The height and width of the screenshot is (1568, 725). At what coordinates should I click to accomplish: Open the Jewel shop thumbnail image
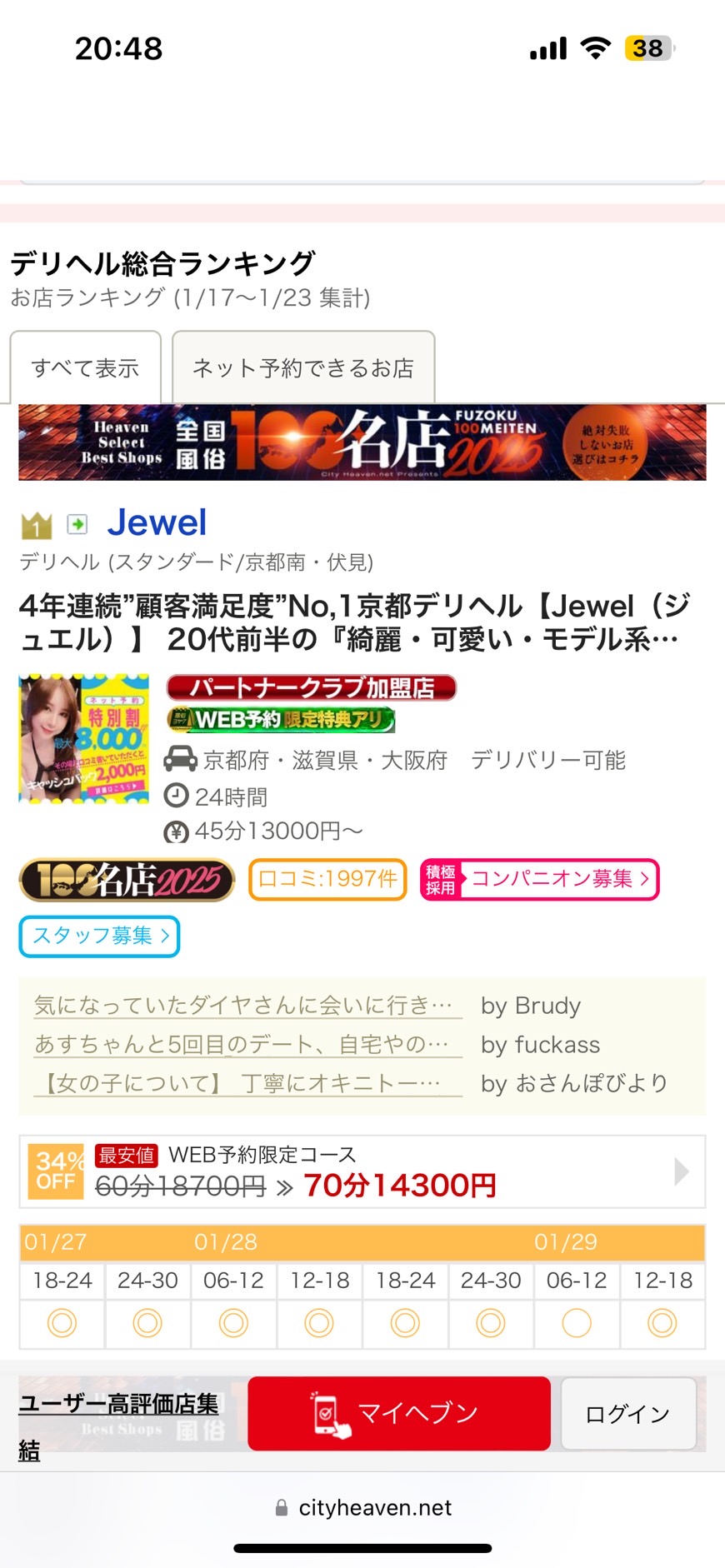(84, 739)
